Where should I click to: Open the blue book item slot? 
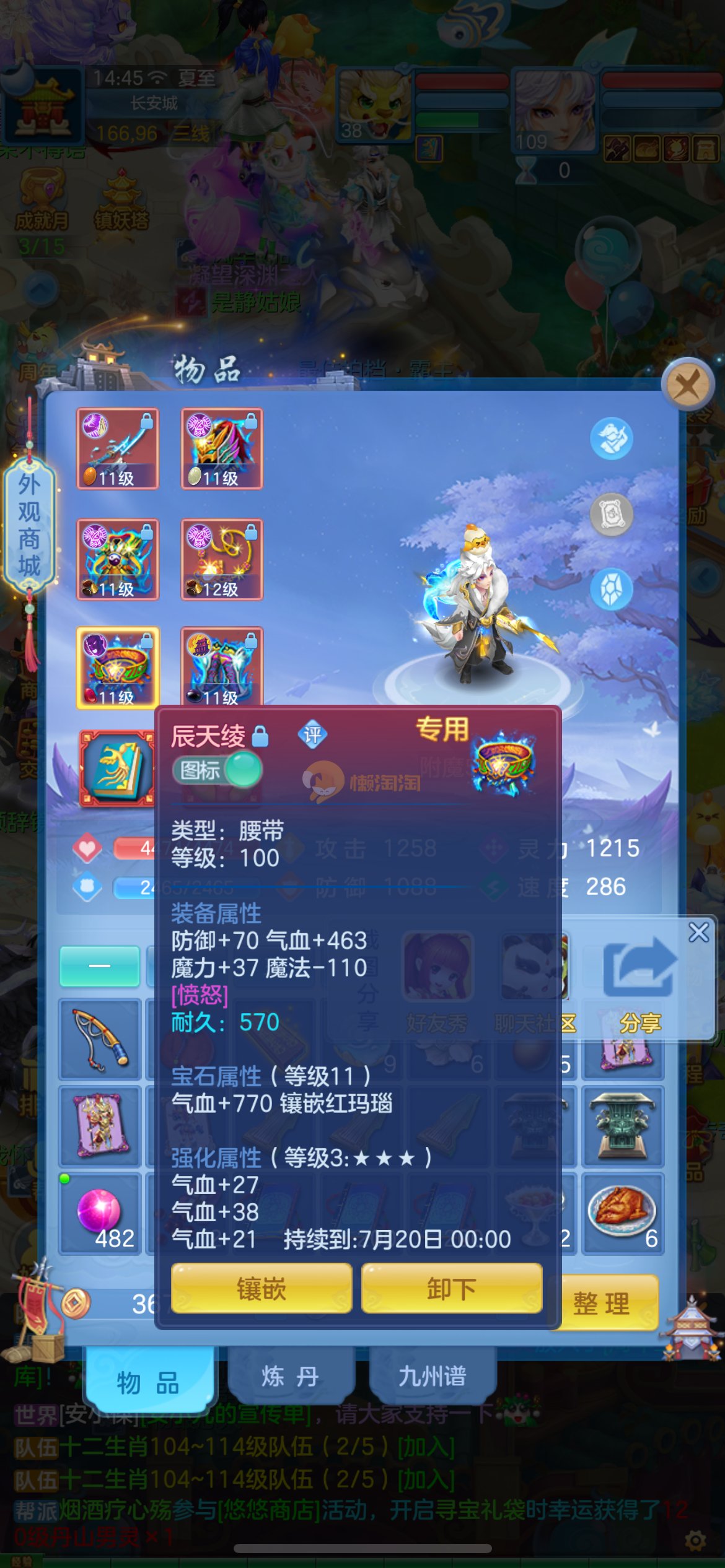pyautogui.click(x=117, y=768)
